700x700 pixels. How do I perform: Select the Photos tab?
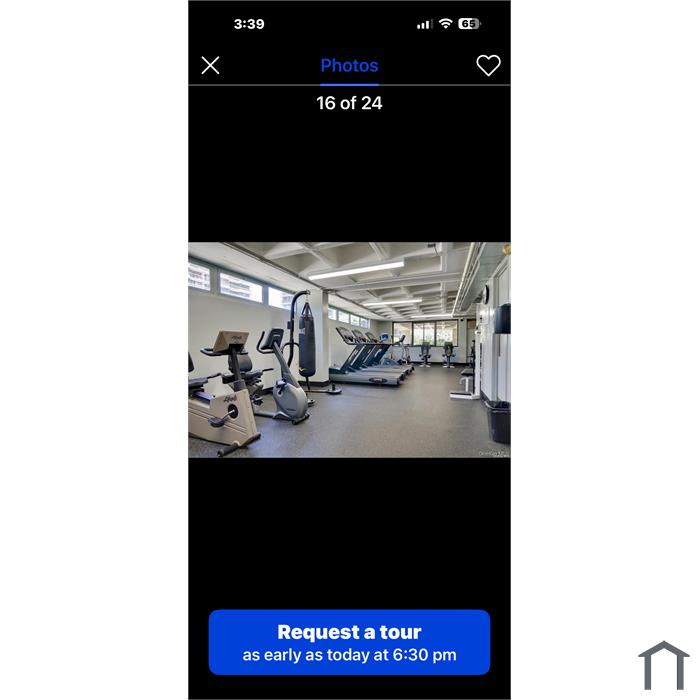349,66
